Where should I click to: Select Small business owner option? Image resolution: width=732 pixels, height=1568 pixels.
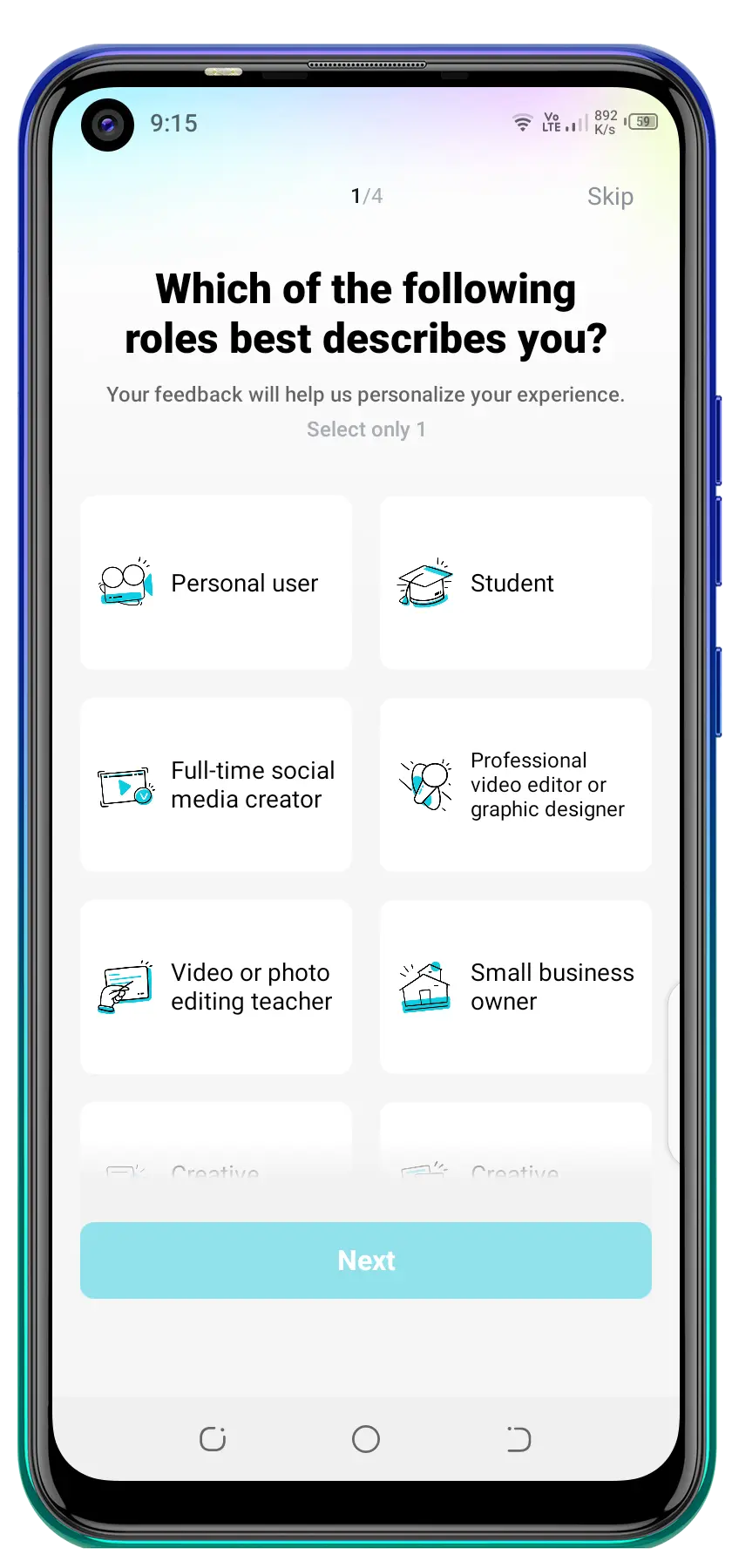(x=516, y=987)
